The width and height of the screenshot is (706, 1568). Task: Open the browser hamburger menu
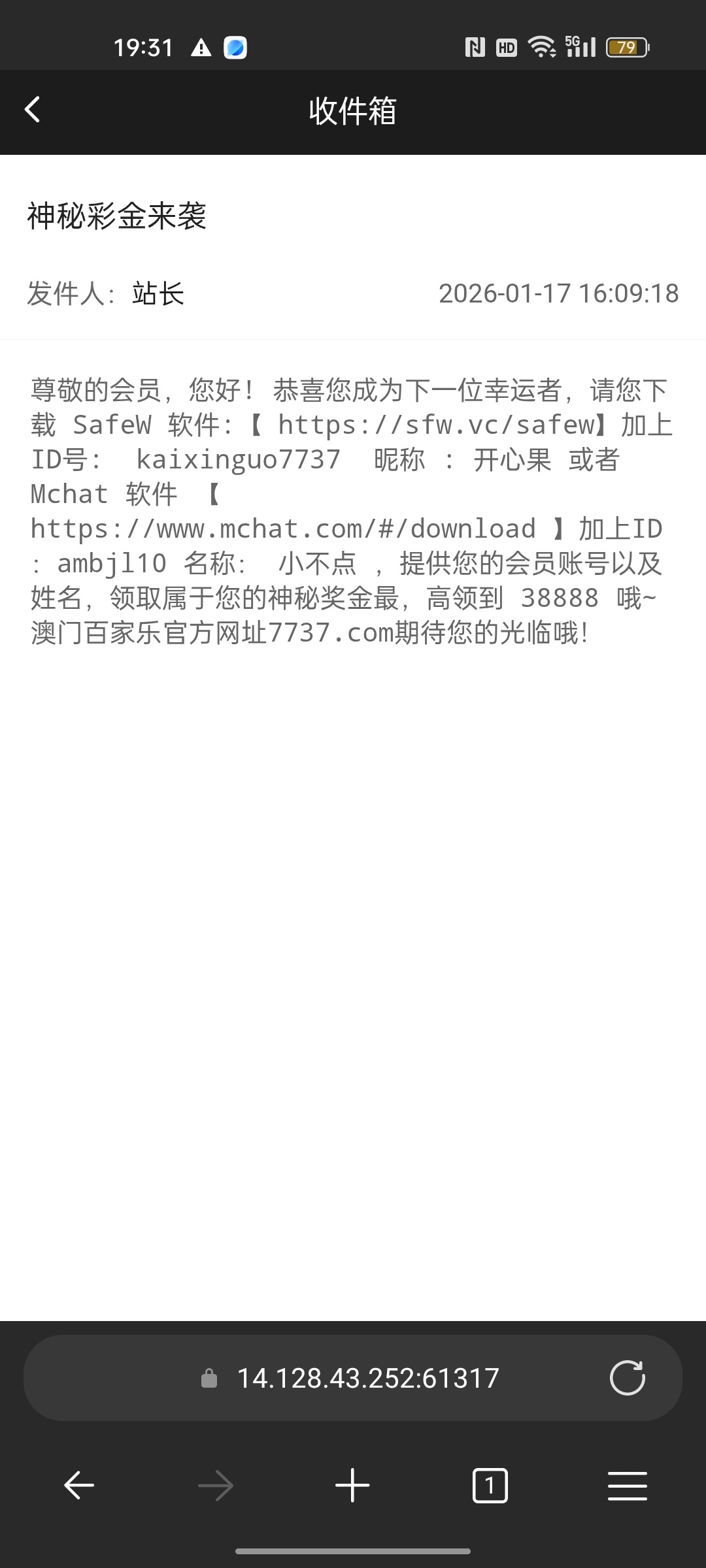coord(627,1486)
